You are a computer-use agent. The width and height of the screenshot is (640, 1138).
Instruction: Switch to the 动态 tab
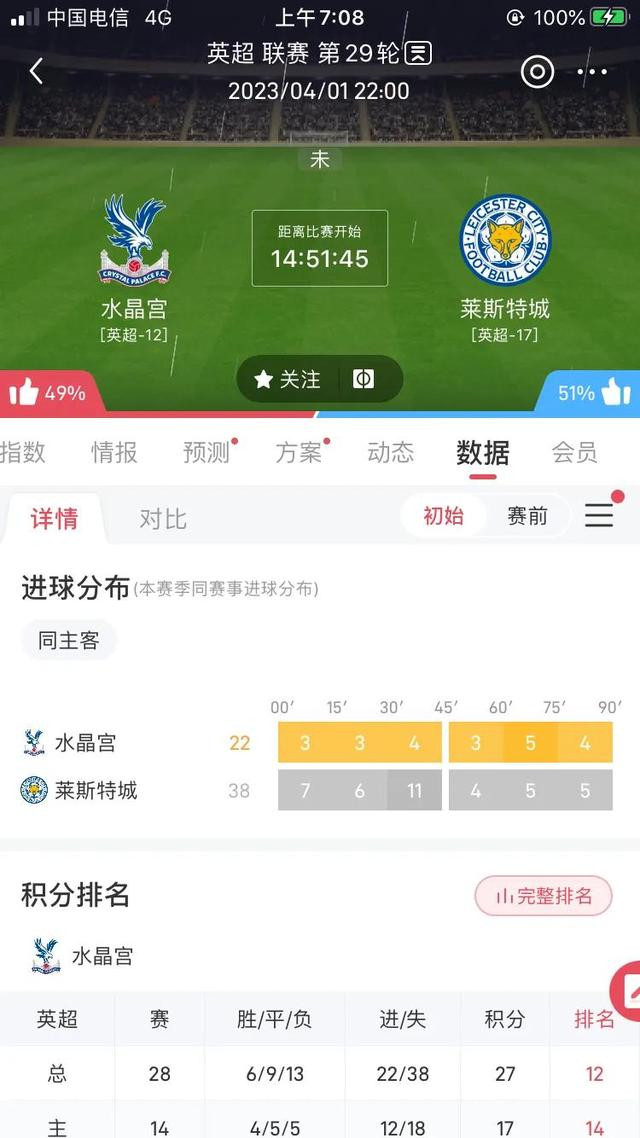click(x=391, y=452)
